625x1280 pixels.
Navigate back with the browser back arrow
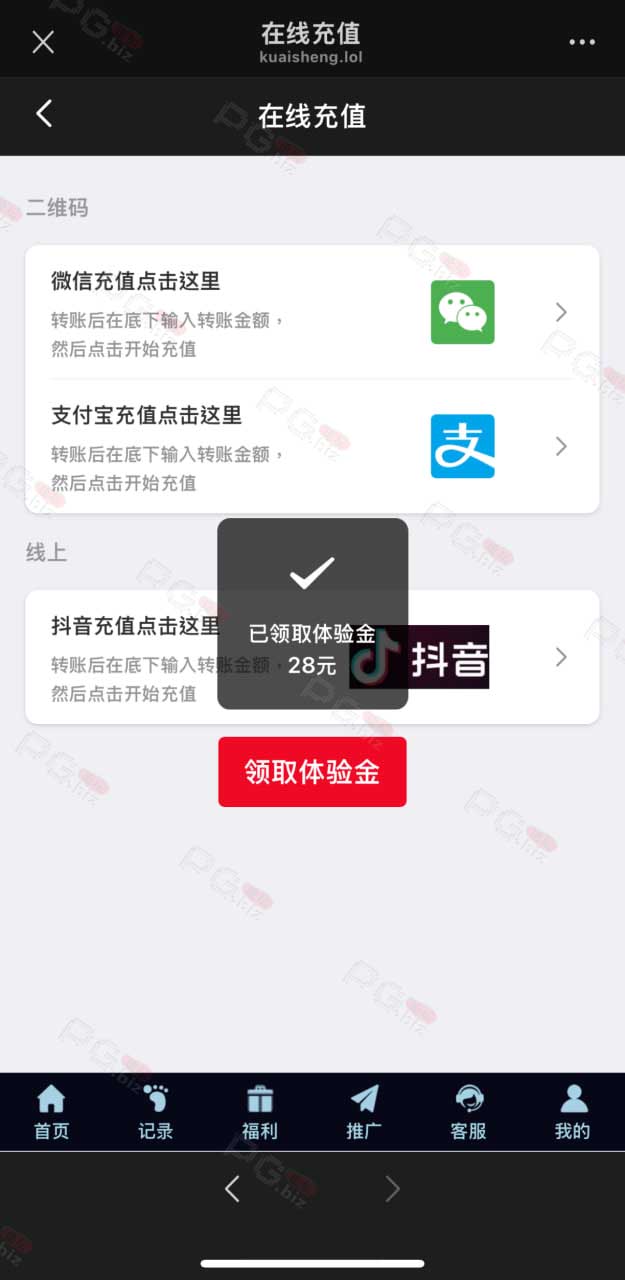pyautogui.click(x=232, y=1188)
